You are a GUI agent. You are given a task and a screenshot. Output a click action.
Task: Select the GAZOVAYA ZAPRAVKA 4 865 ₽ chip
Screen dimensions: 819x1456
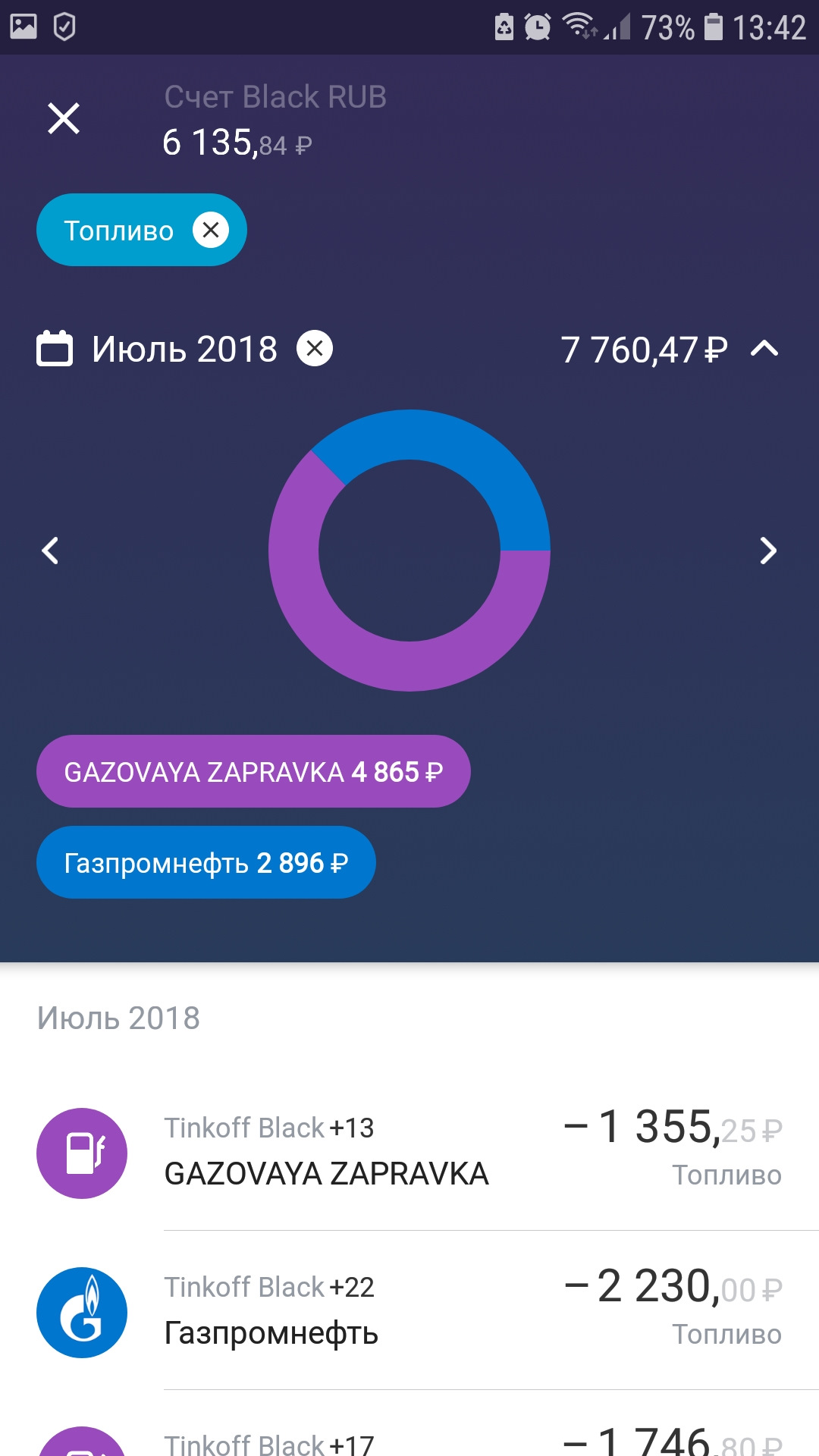tap(253, 771)
